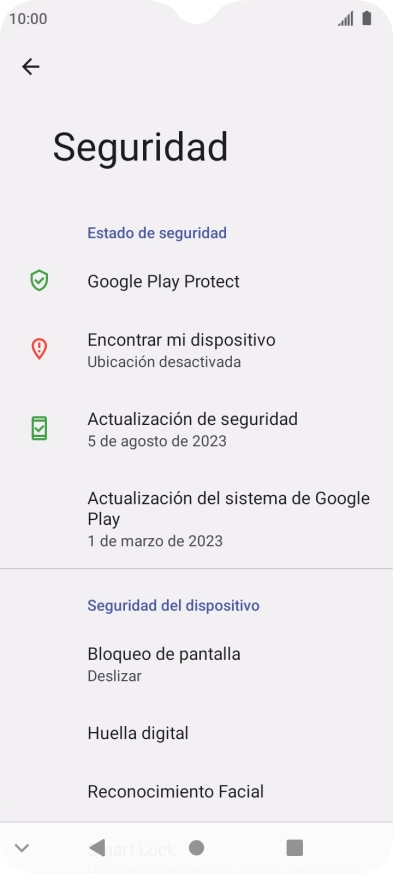Set up Reconocimiento Facial
393x874 pixels.
(196, 792)
